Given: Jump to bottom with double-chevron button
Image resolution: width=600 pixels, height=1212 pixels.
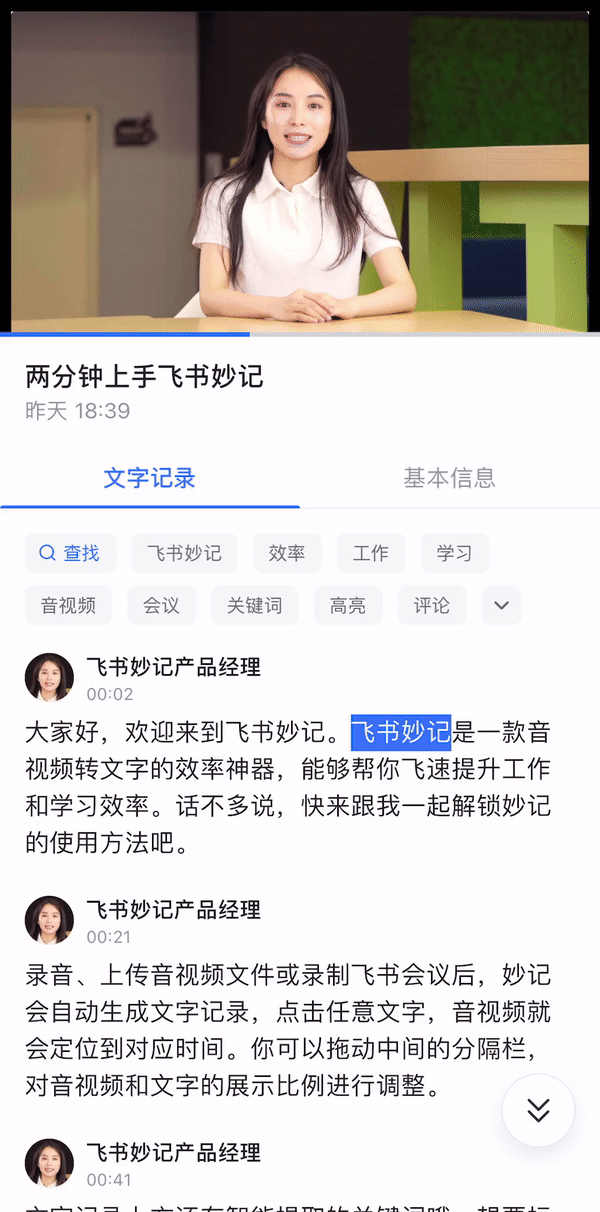Looking at the screenshot, I should pos(538,1110).
